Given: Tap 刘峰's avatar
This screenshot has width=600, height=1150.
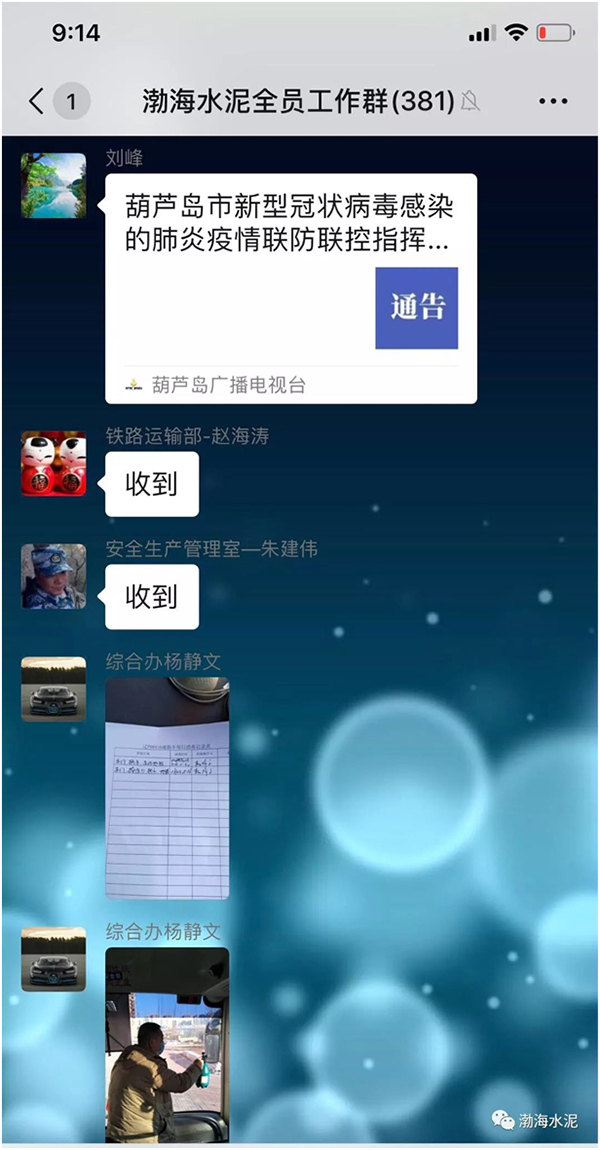Looking at the screenshot, I should [x=54, y=185].
